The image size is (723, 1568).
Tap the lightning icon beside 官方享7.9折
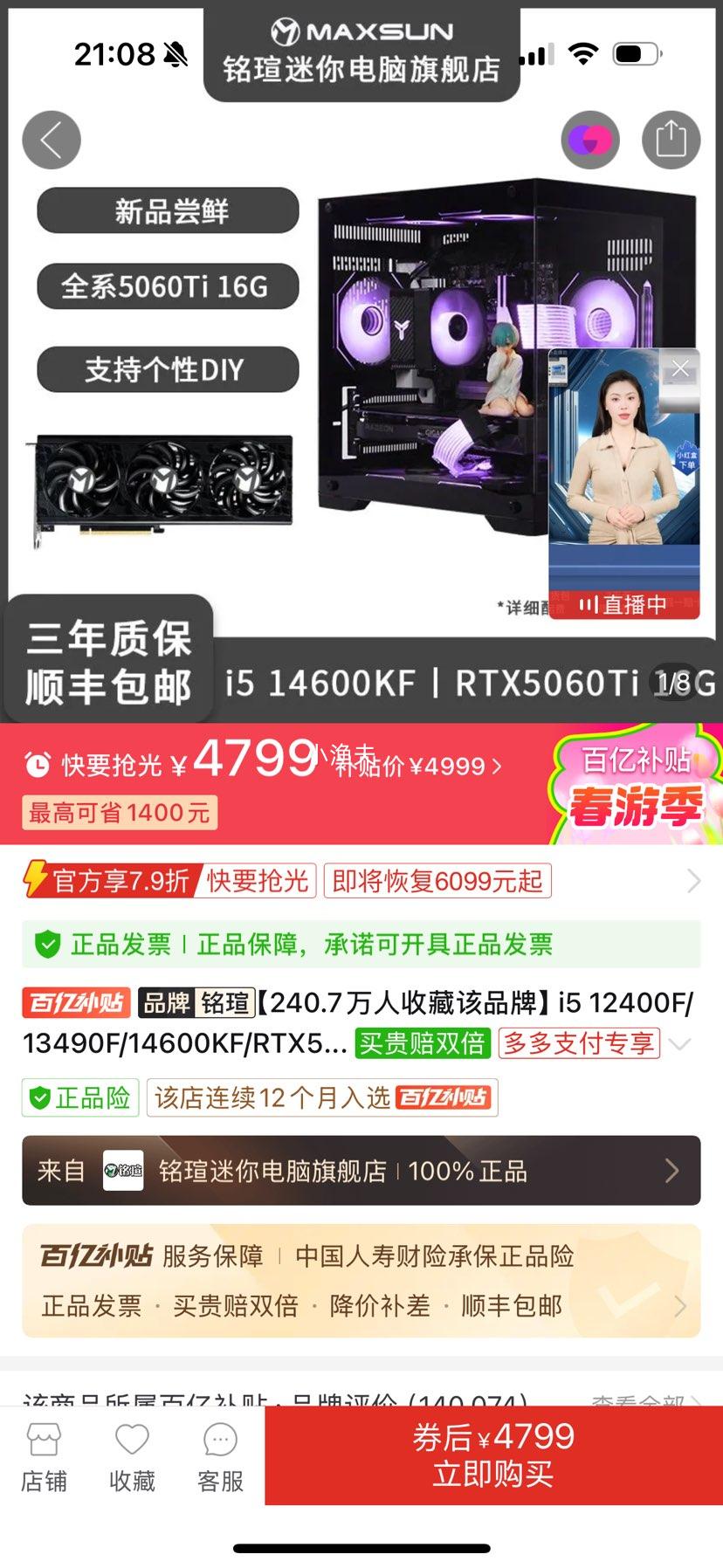tap(35, 881)
